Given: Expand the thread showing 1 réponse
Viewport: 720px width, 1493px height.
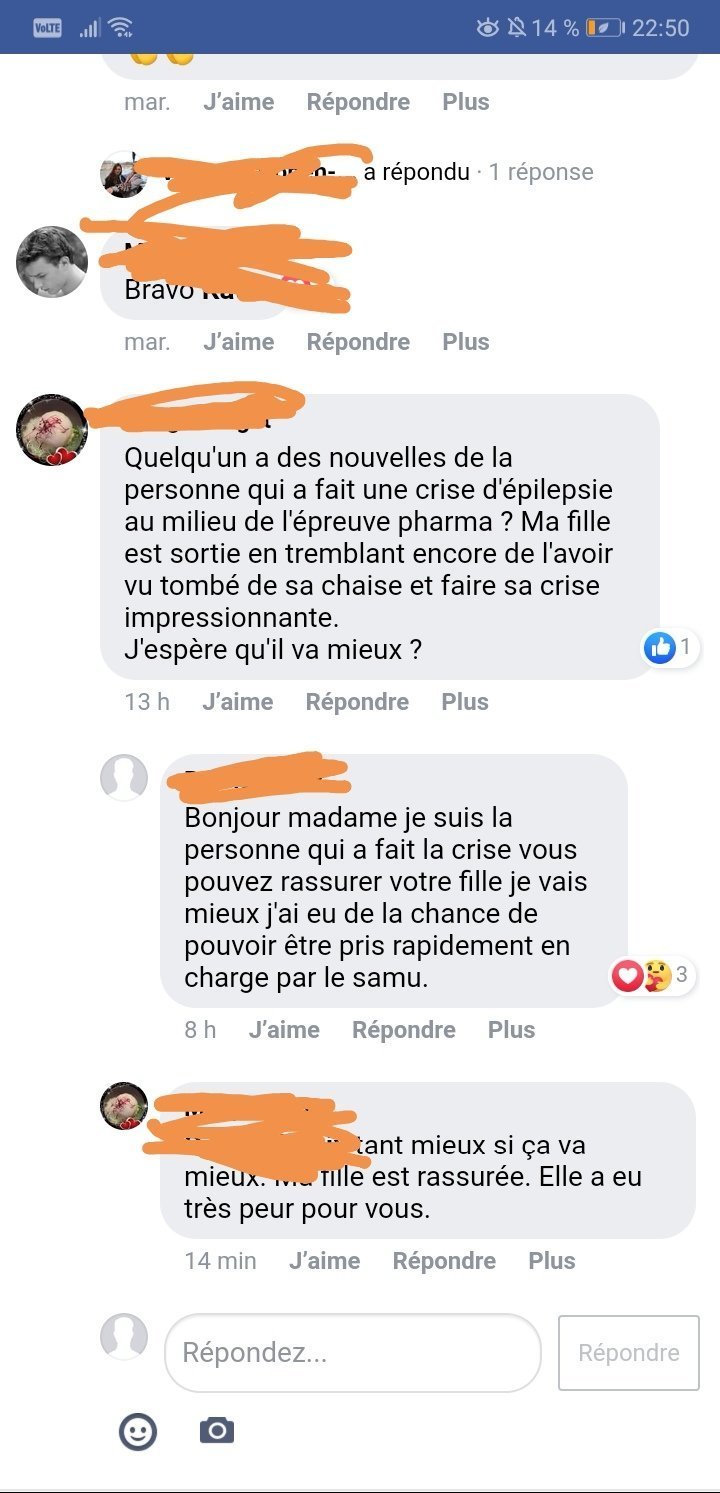Looking at the screenshot, I should coord(540,172).
